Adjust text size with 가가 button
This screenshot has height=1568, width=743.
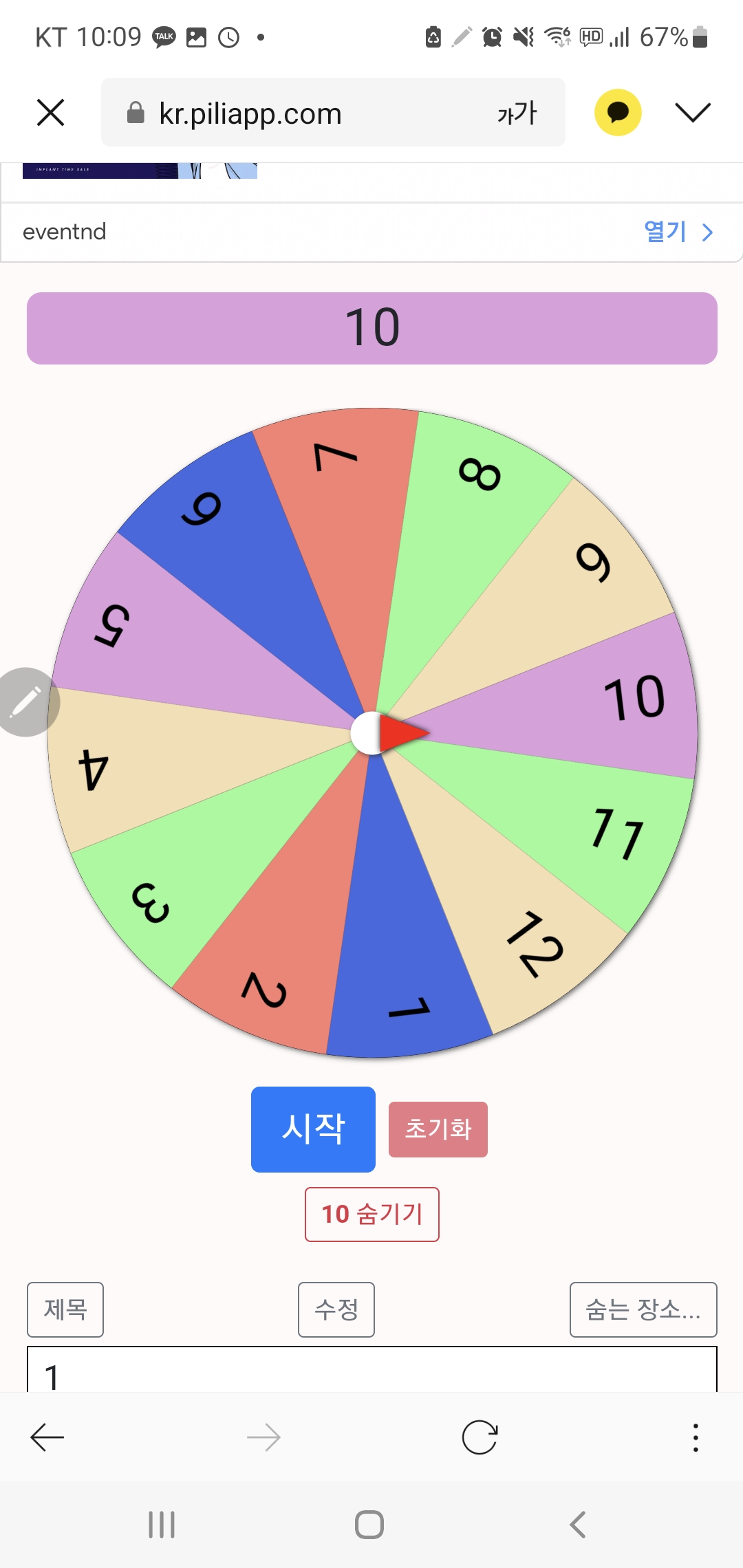coord(517,113)
